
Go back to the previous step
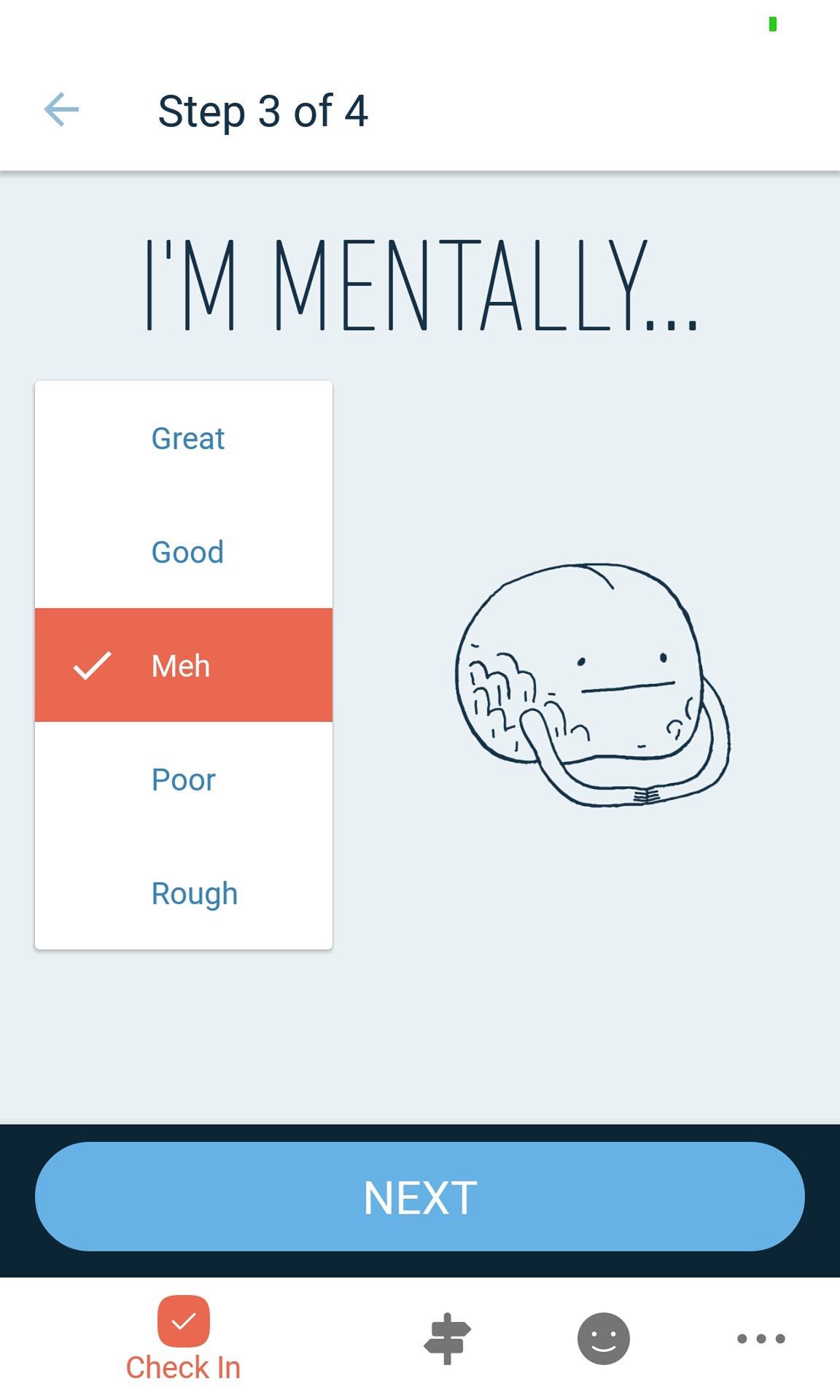[61, 110]
